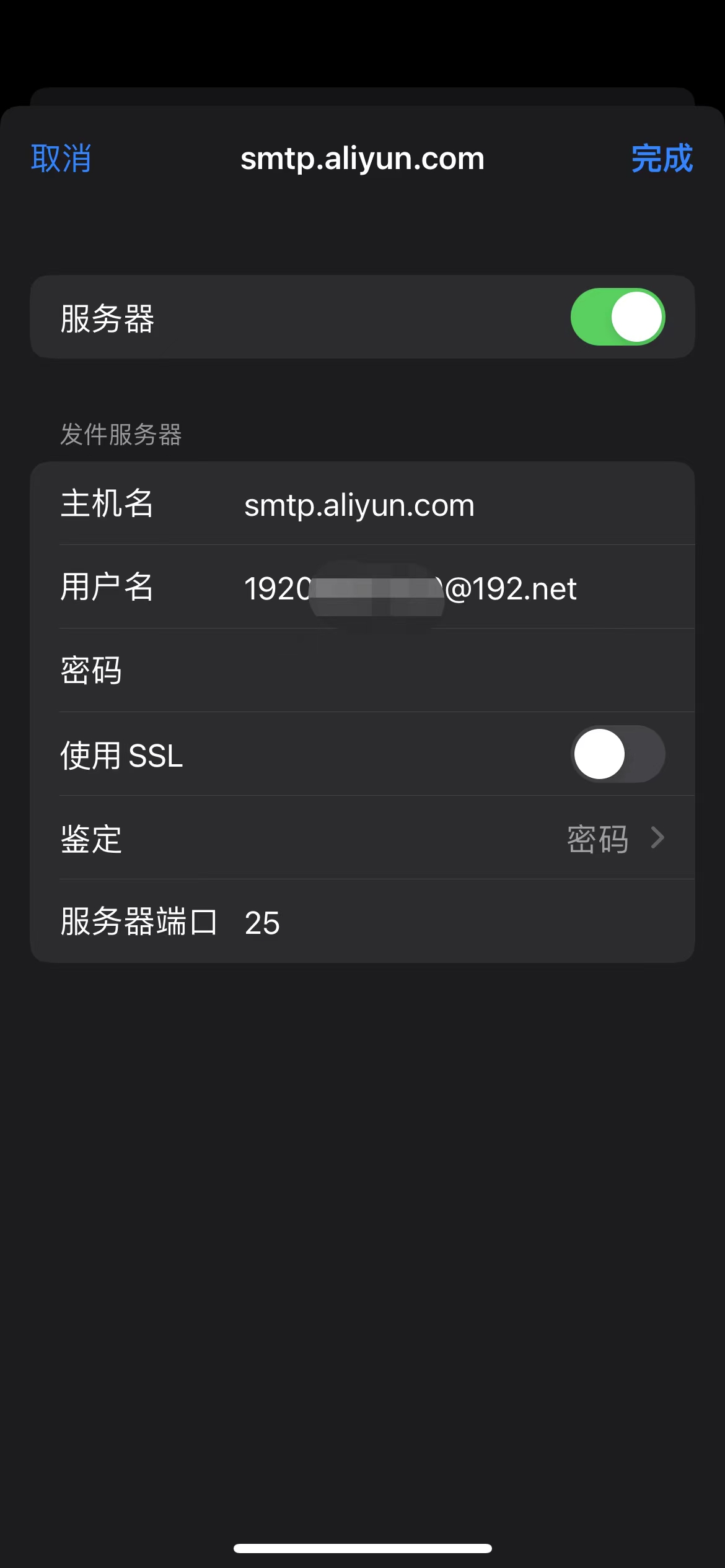Image resolution: width=725 pixels, height=1568 pixels.
Task: Edit the smtp.aliyun.com hostname value
Action: pos(358,505)
